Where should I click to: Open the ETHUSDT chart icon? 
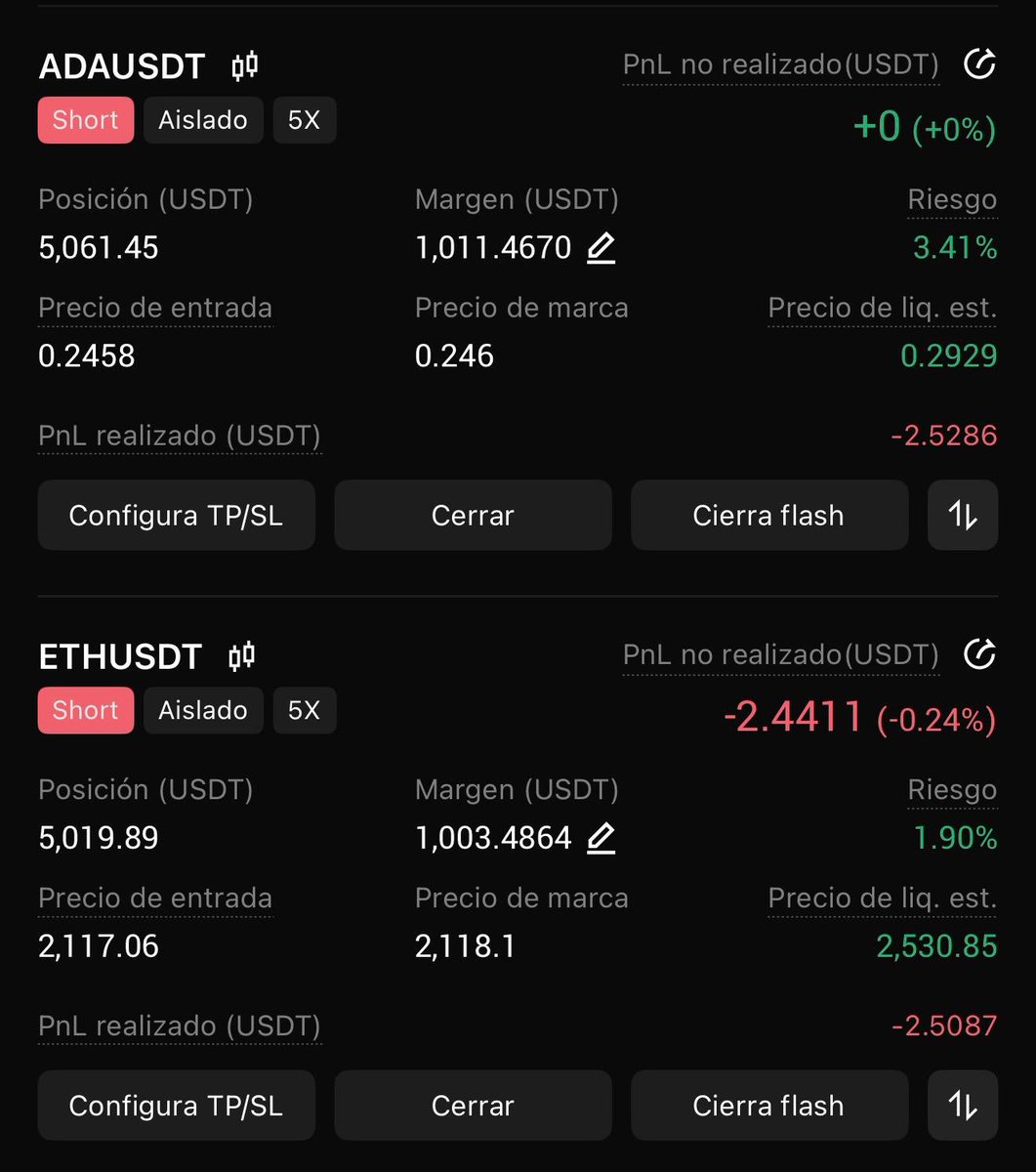point(241,656)
